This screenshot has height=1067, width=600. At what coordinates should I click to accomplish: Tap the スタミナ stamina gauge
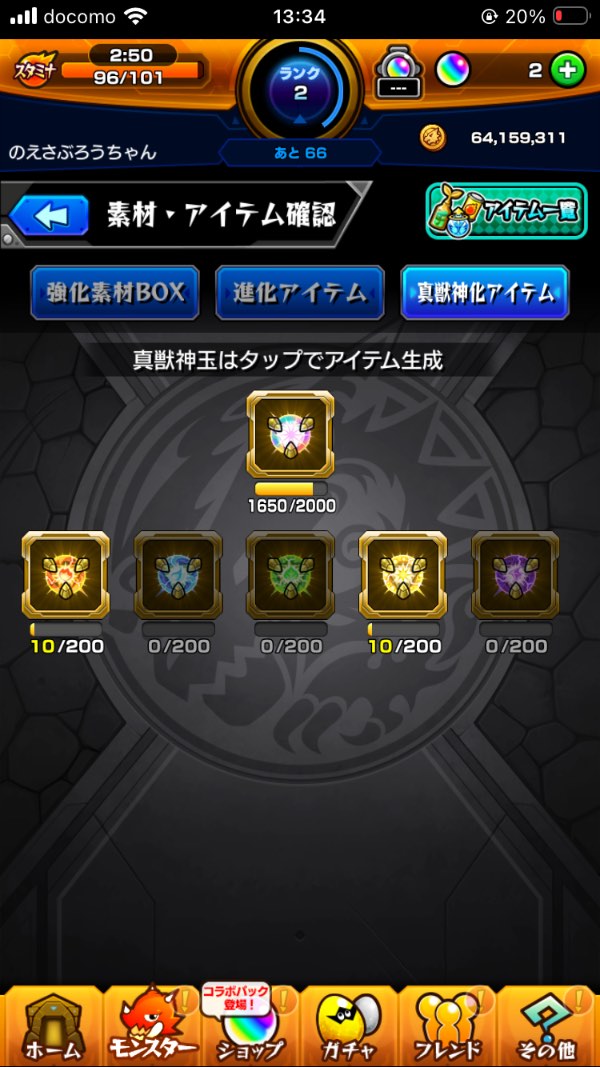click(112, 68)
